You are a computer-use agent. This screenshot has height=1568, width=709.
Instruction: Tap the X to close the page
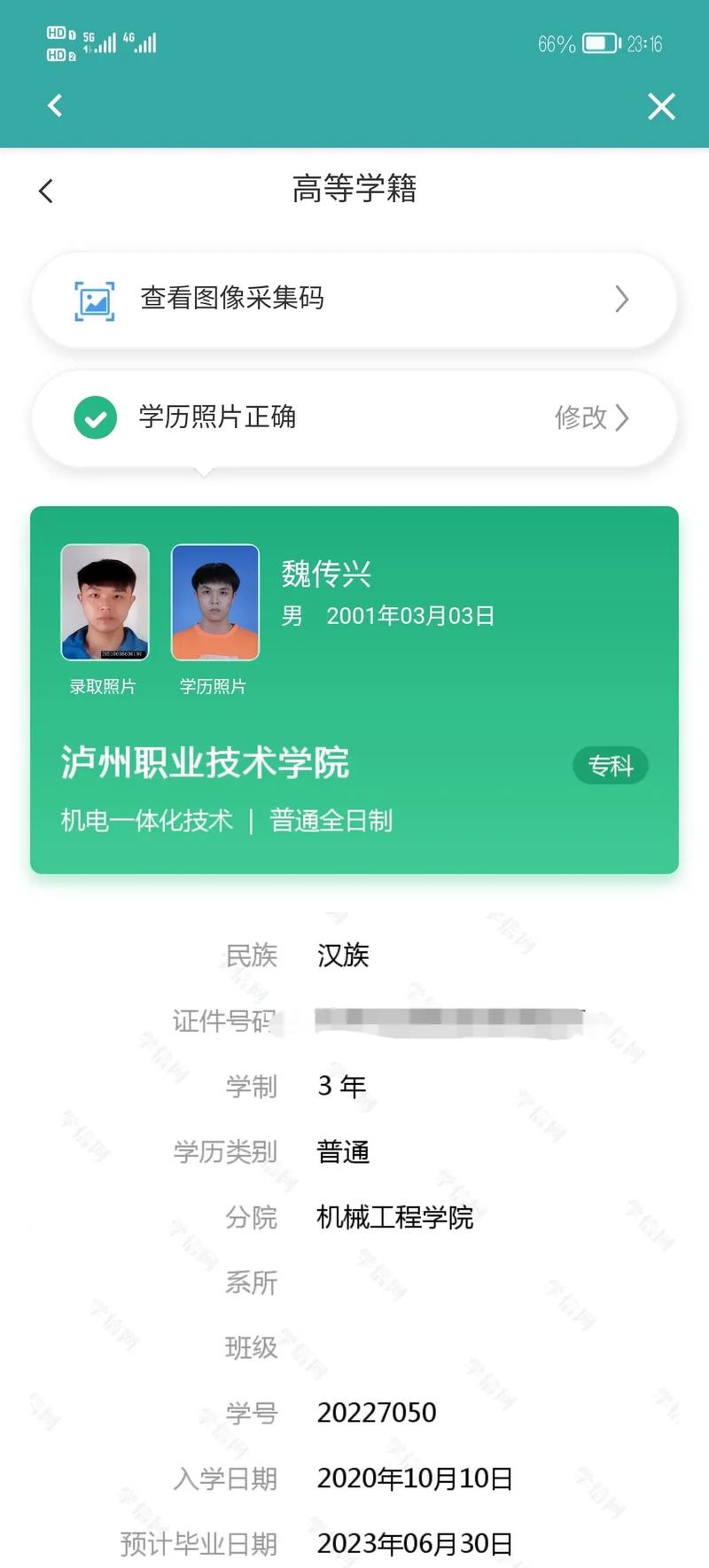click(661, 105)
